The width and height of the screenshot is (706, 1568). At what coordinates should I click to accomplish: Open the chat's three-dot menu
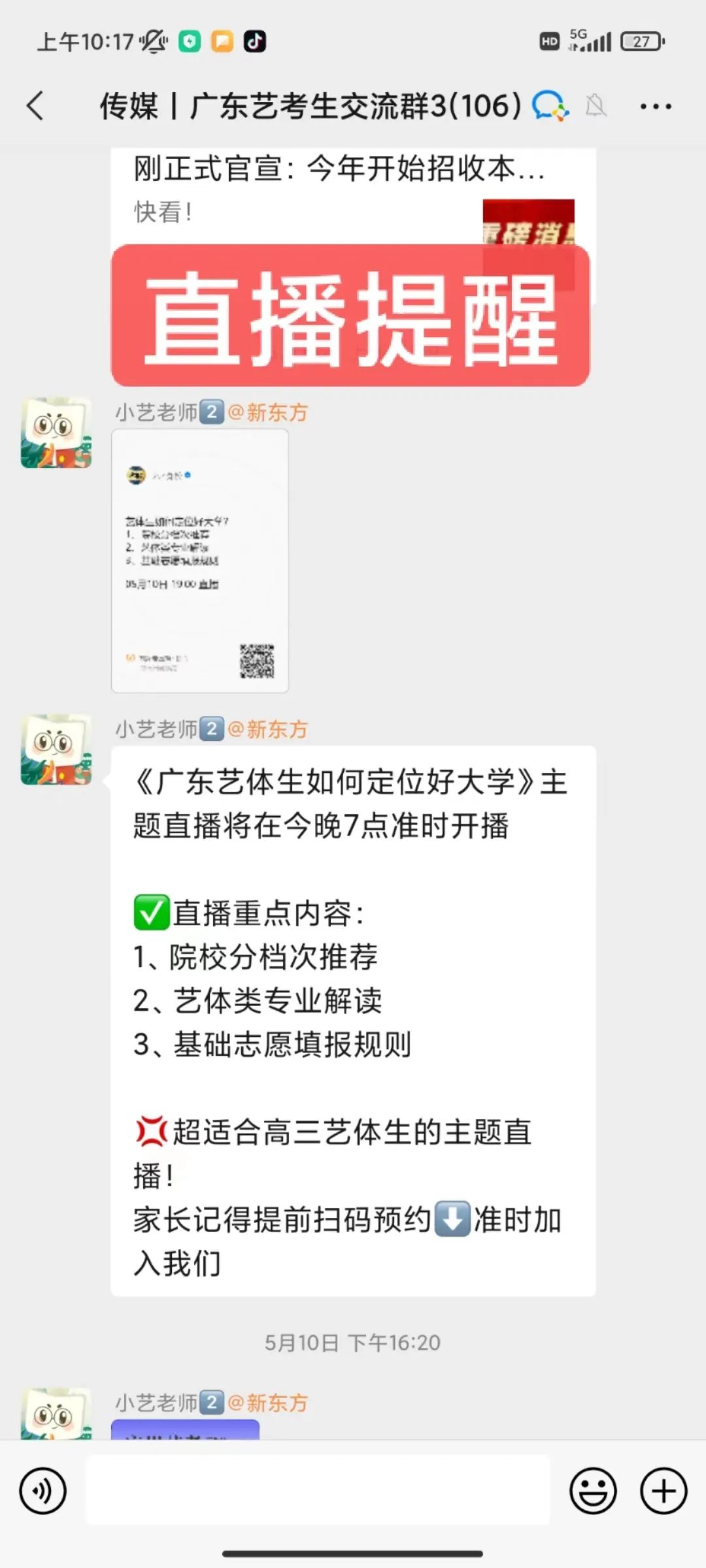click(x=655, y=106)
